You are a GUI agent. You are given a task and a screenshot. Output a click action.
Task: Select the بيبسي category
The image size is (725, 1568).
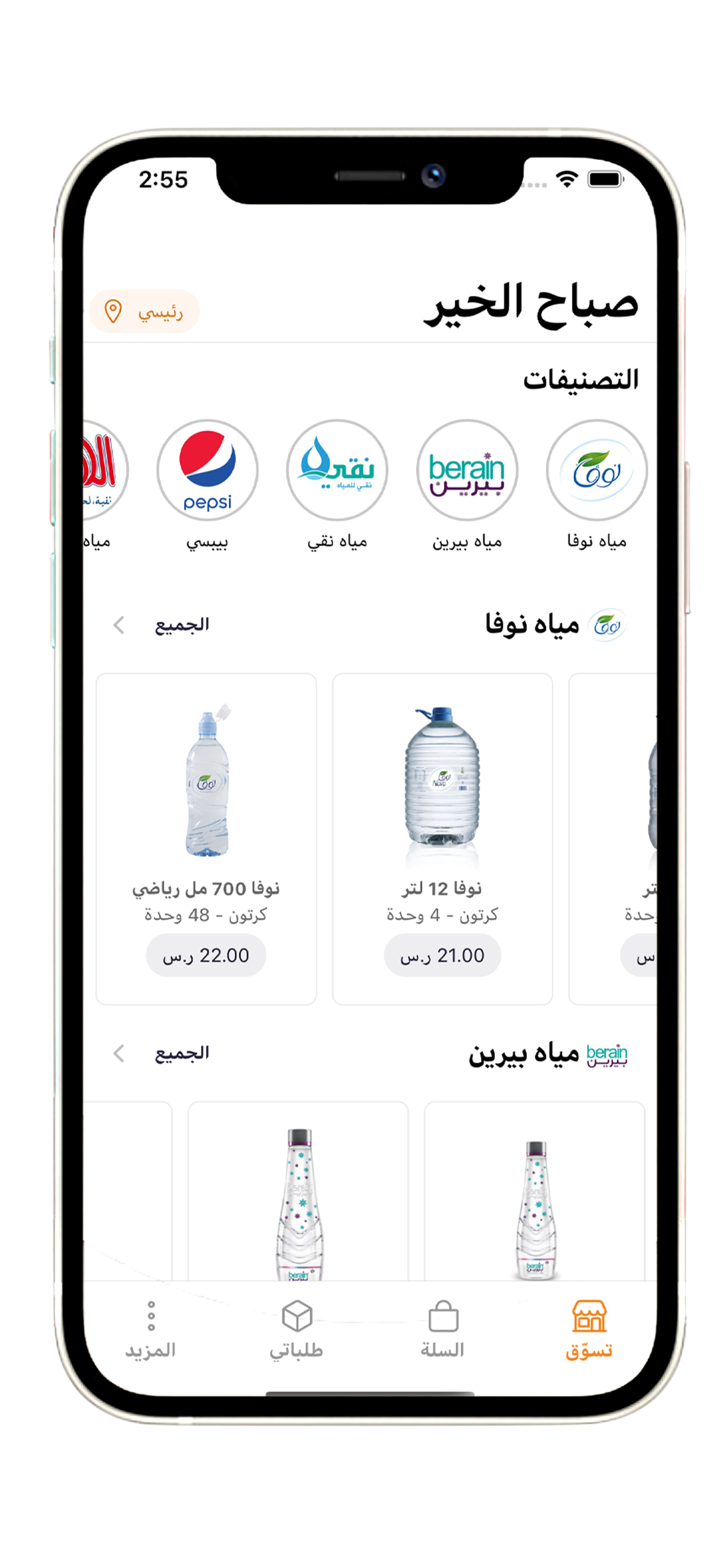(x=207, y=470)
